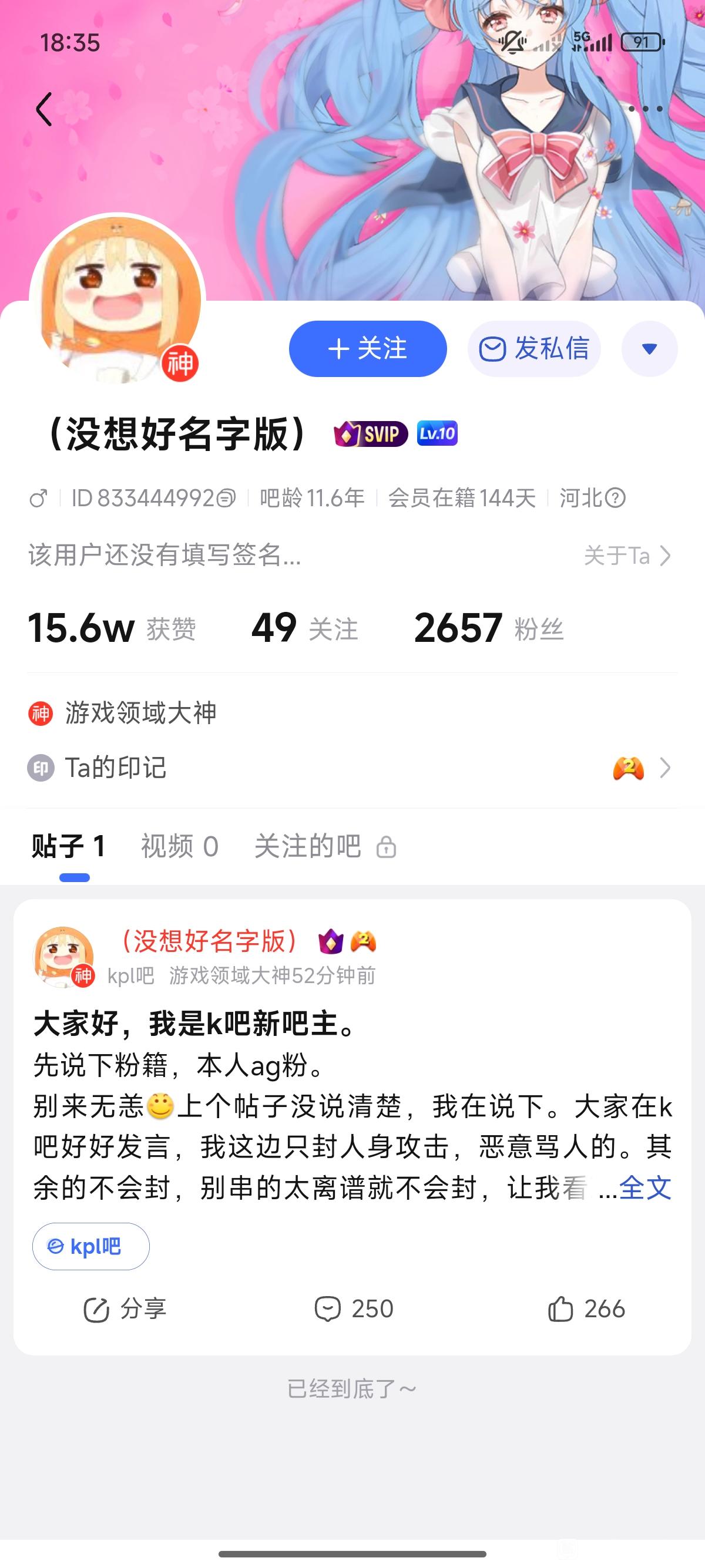Open comments on the post with 250 replies
Image resolution: width=705 pixels, height=1568 pixels.
pyautogui.click(x=353, y=1308)
